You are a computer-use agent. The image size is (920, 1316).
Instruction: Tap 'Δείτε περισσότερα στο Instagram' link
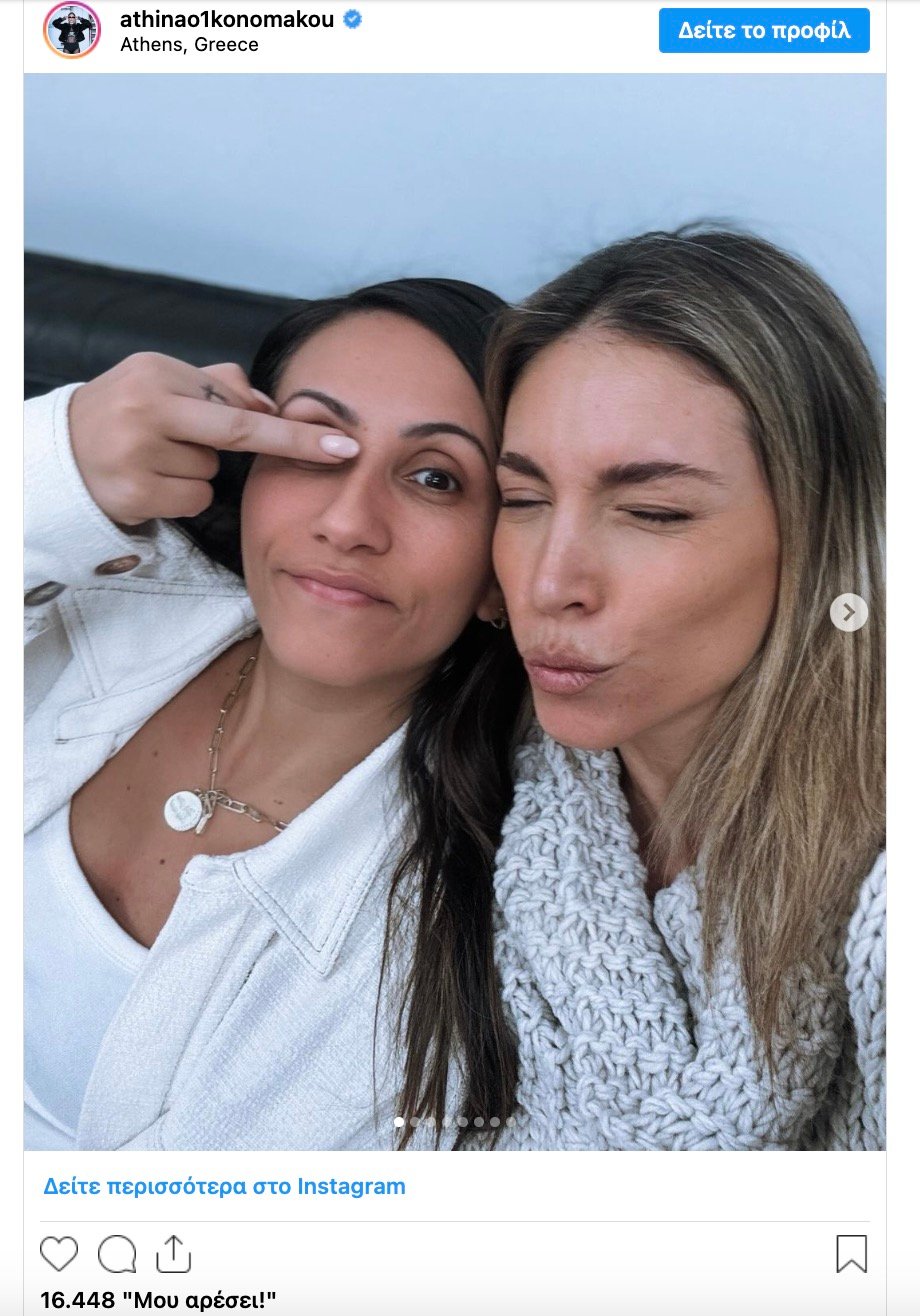point(224,1187)
